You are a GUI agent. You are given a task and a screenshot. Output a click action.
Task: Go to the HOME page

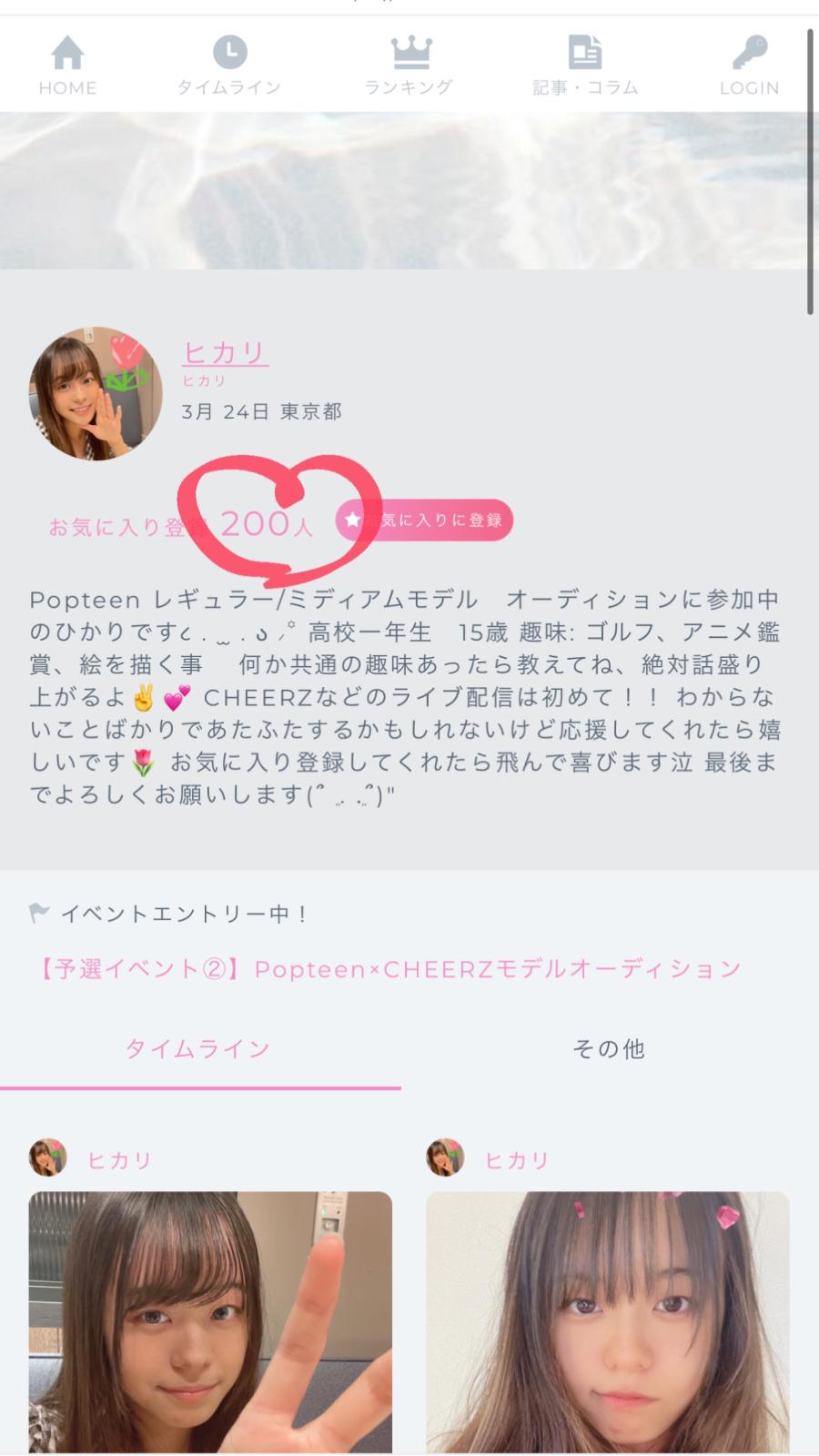[x=67, y=66]
